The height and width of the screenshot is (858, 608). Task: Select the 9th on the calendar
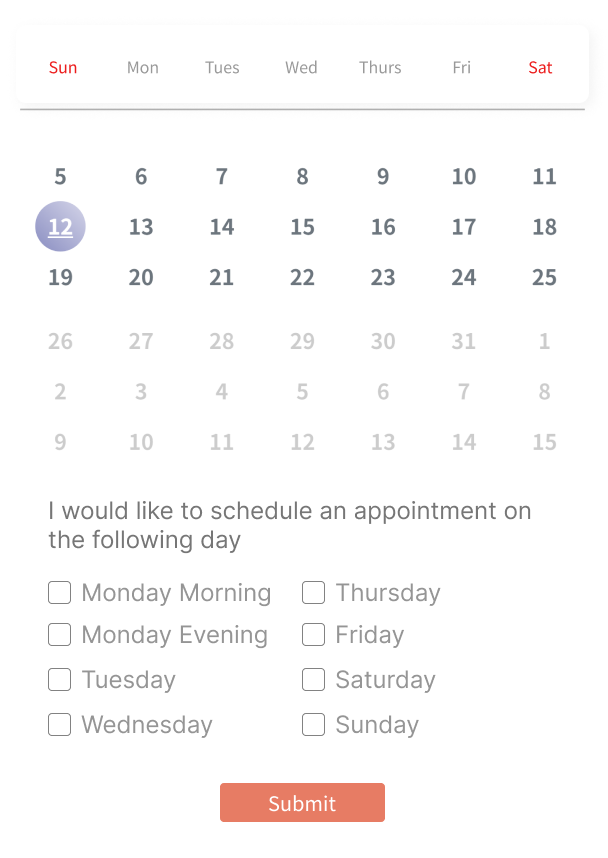(383, 177)
